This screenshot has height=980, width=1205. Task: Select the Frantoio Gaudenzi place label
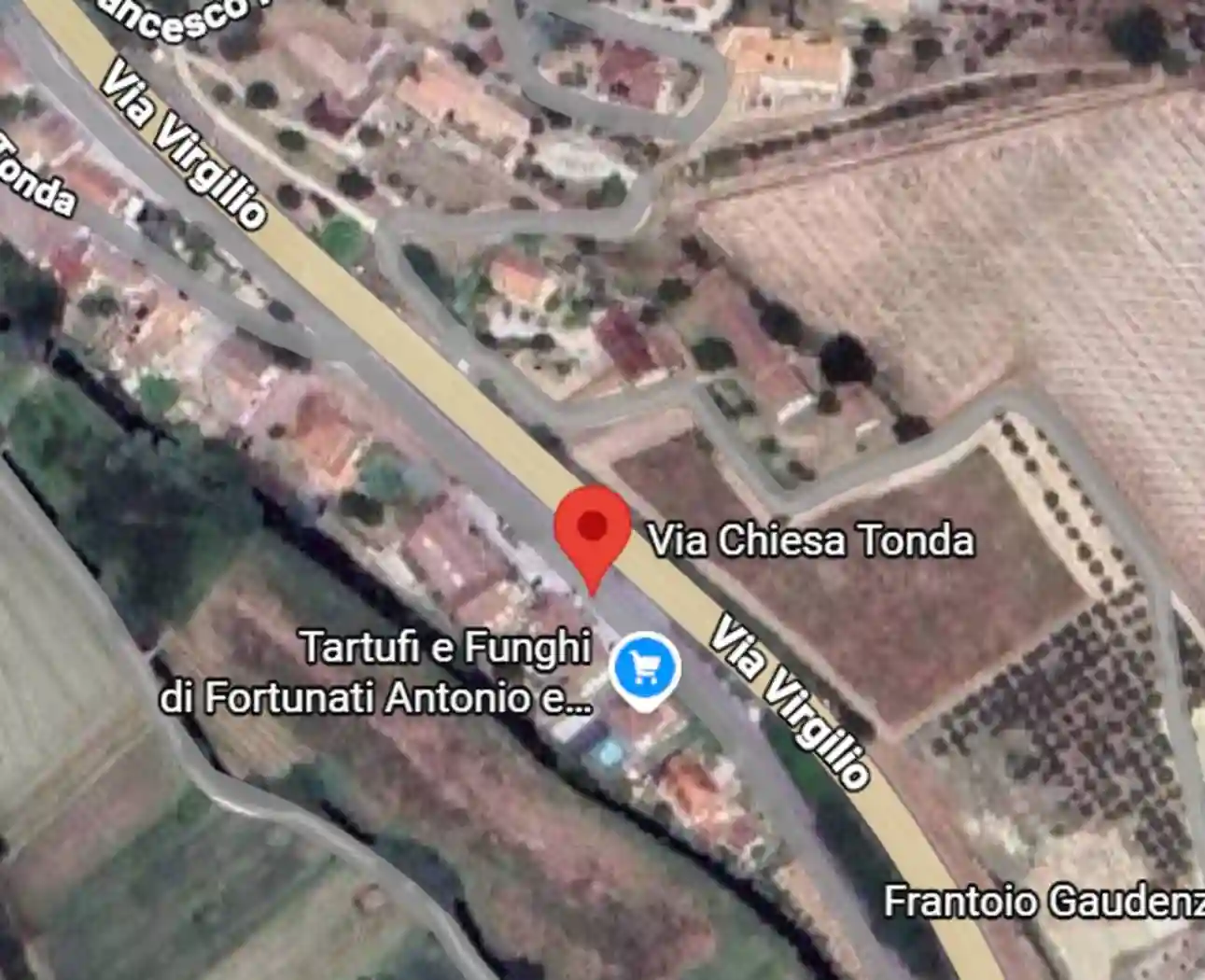click(x=1043, y=902)
